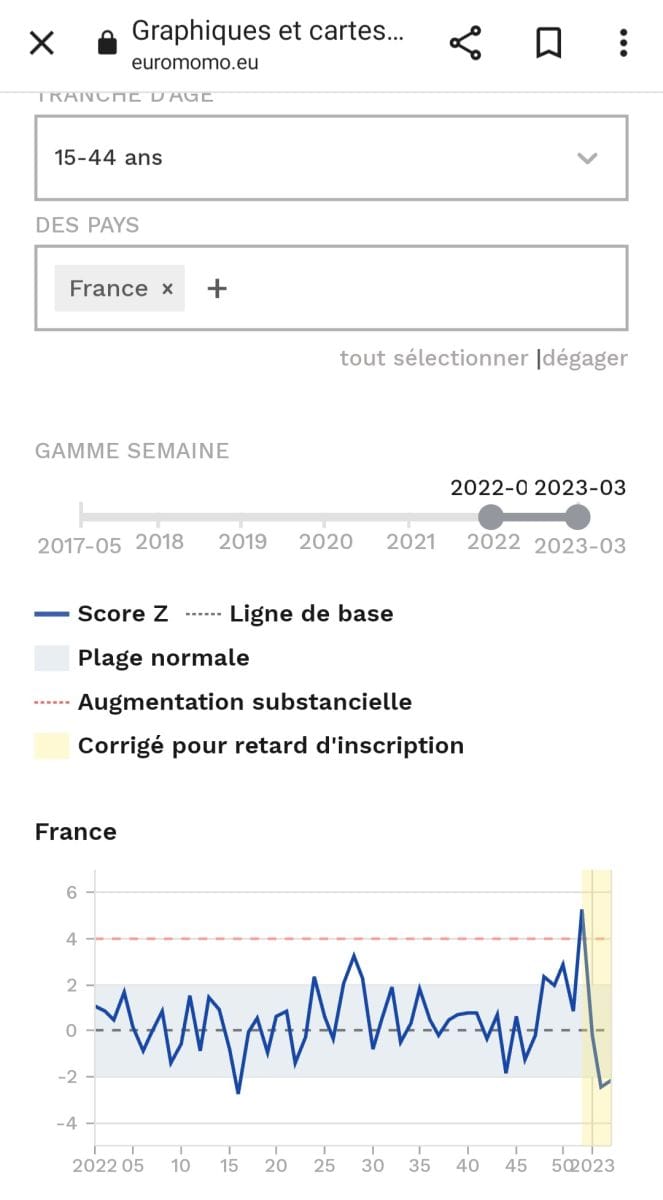Screen dimensions: 663x1200
Task: Select all countries via tout sélectionner
Action: pyautogui.click(x=433, y=358)
